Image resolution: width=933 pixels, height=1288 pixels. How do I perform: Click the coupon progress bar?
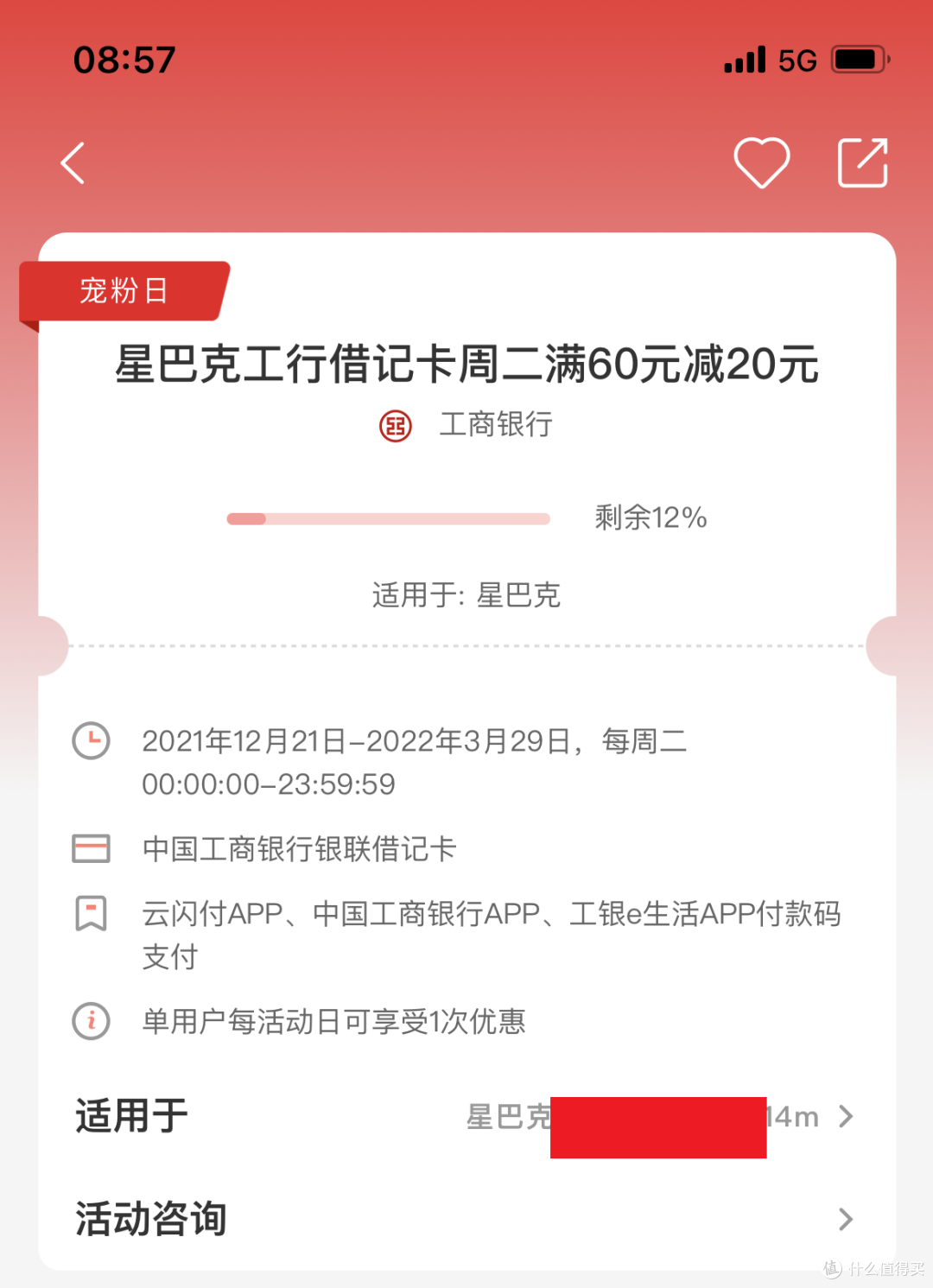tap(388, 518)
